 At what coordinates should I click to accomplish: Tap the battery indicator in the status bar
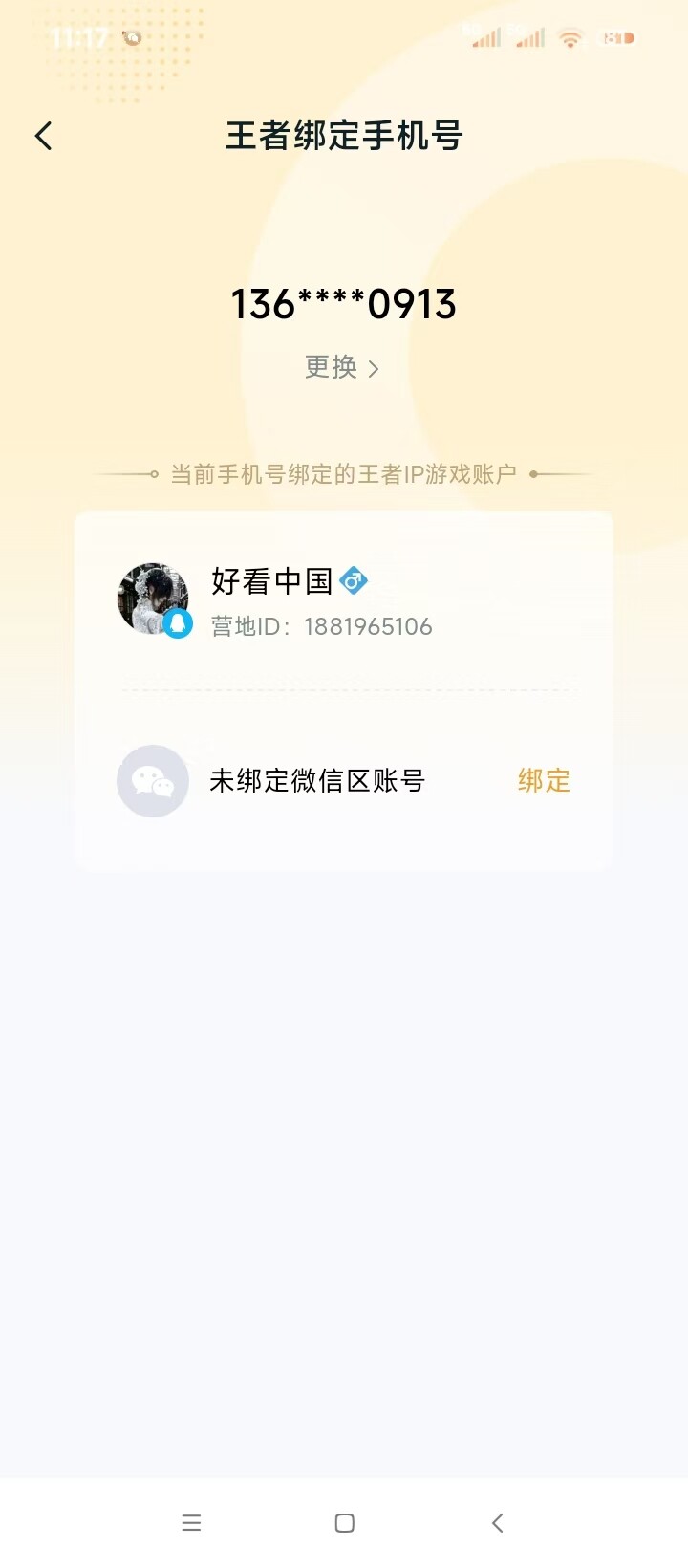click(x=618, y=39)
